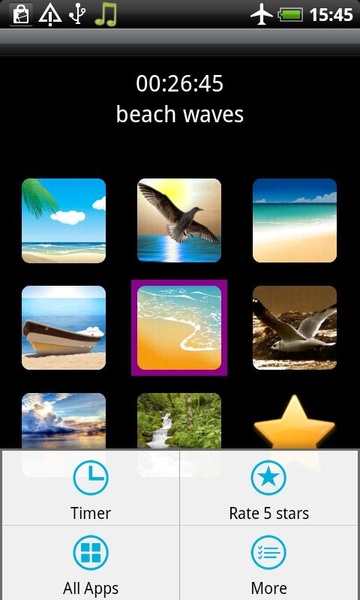The image size is (360, 600).
Task: Select the boat on the sand tile
Action: coord(64,328)
